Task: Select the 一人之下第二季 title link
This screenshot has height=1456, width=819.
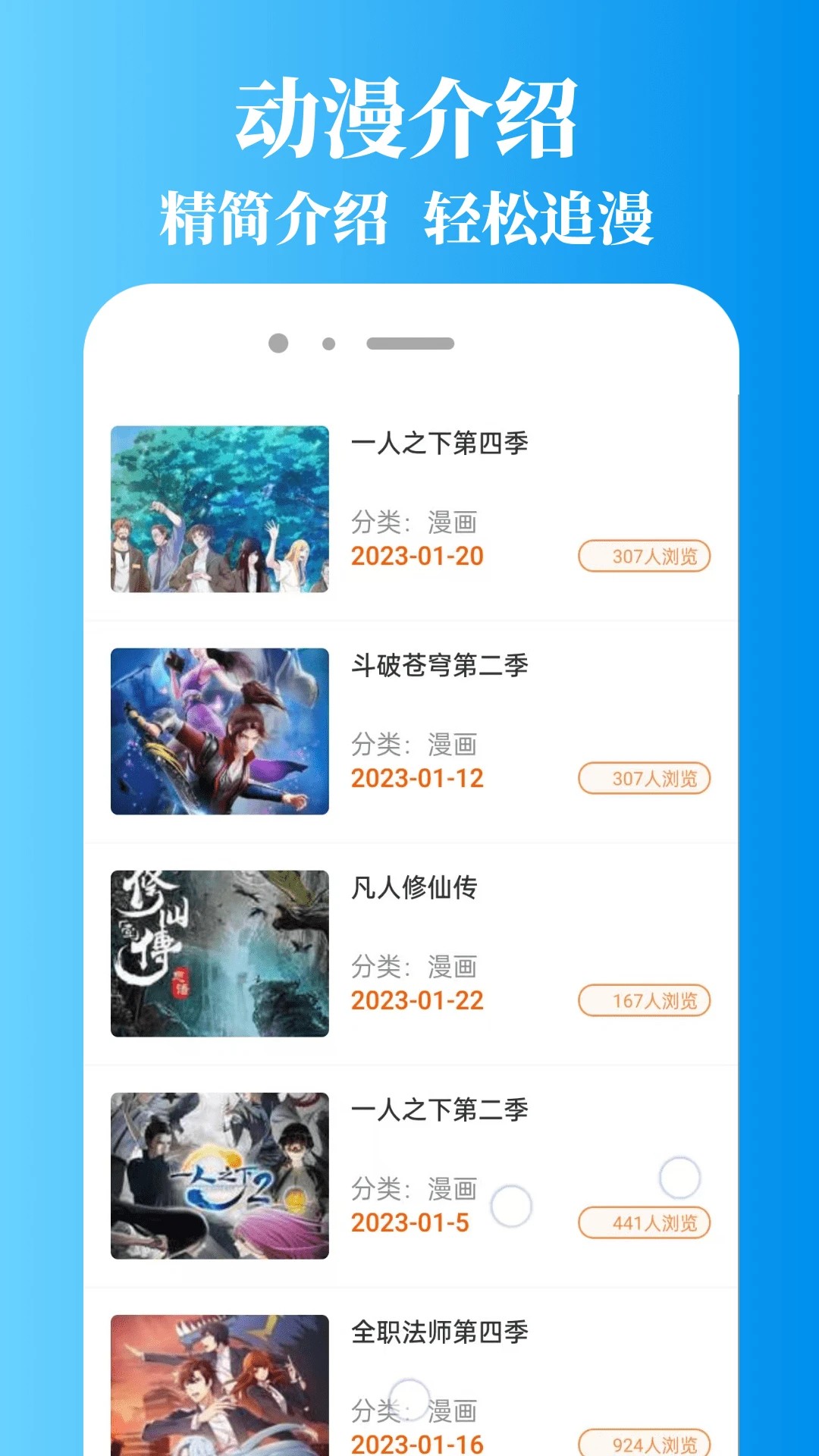Action: pos(440,1111)
